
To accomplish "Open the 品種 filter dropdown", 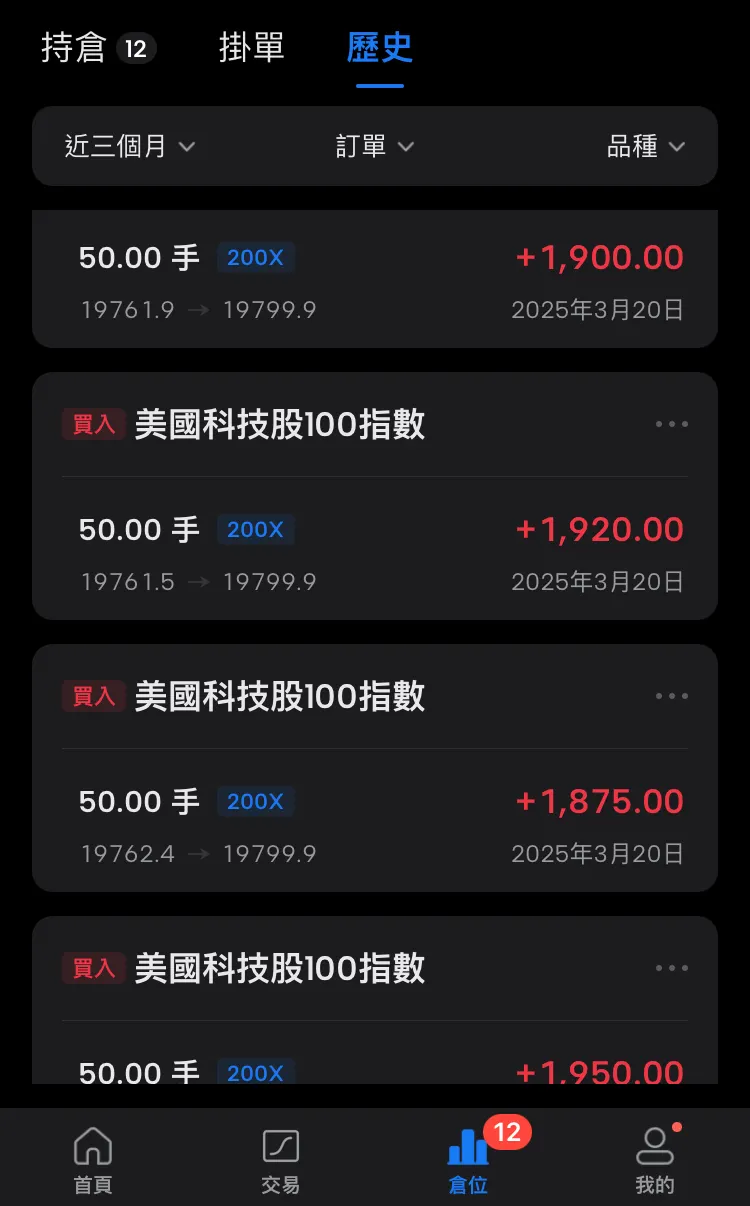I will click(x=646, y=147).
